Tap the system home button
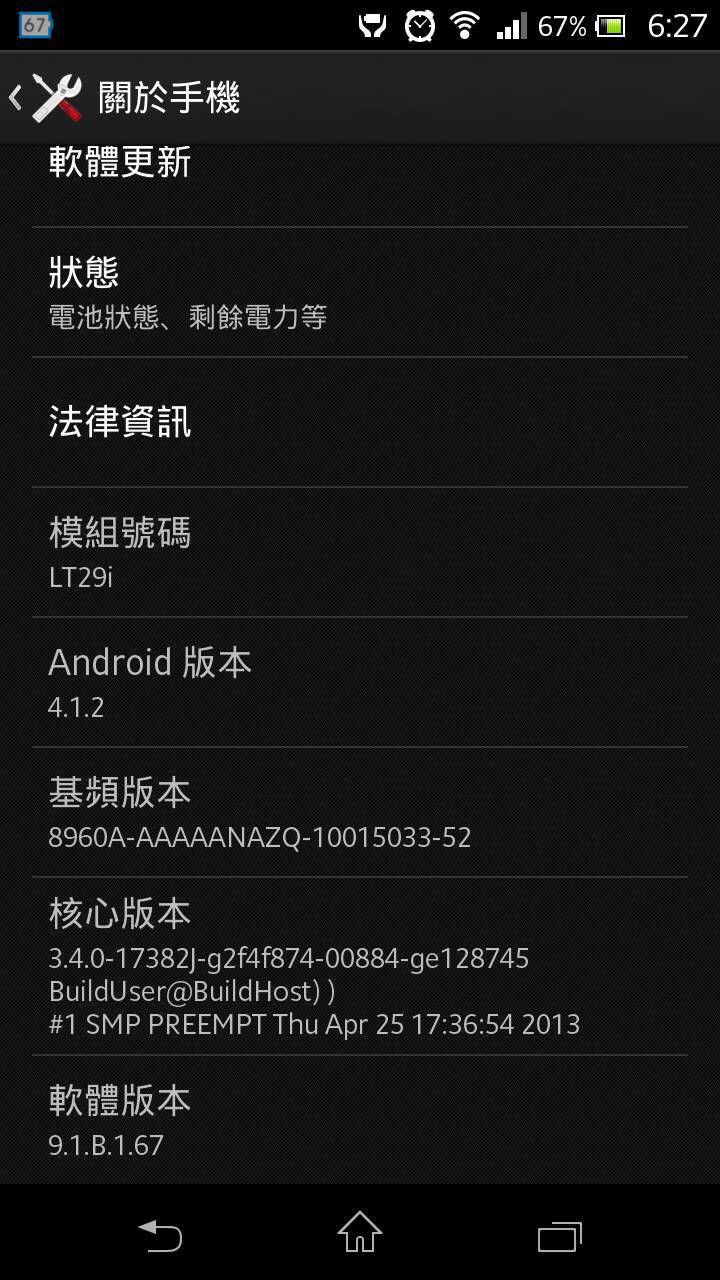 [360, 1232]
